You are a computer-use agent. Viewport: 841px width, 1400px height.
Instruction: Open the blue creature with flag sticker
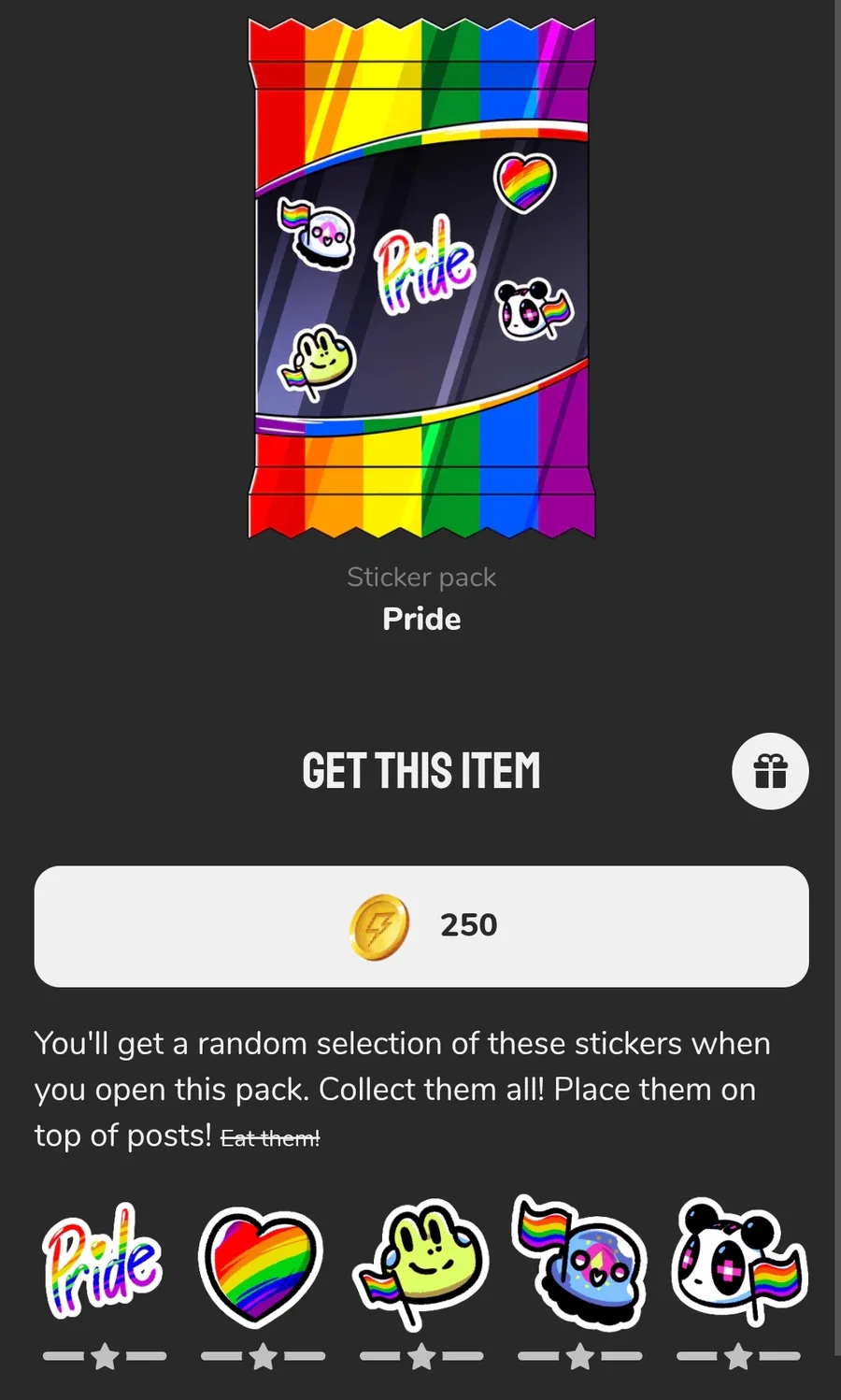pos(580,1262)
